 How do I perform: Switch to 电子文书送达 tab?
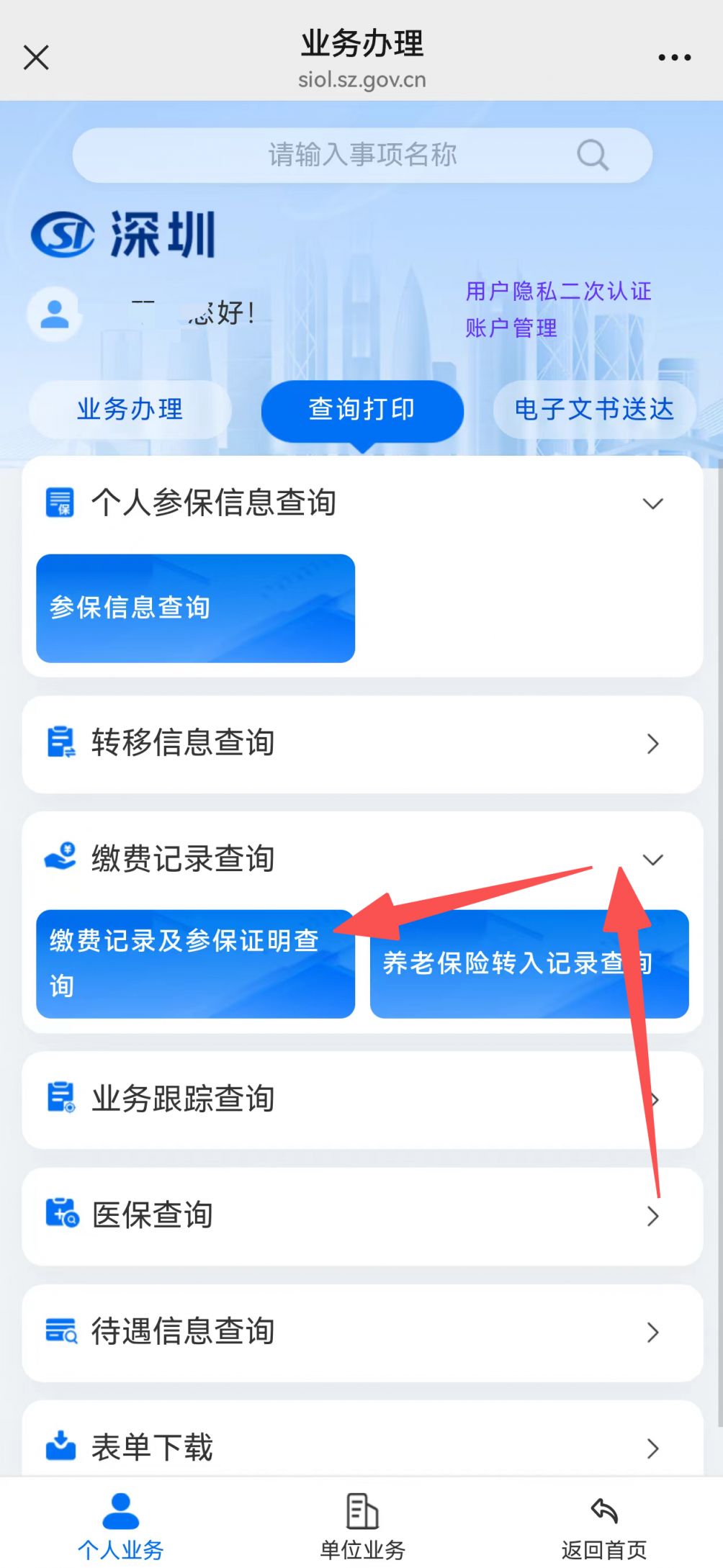[x=594, y=410]
